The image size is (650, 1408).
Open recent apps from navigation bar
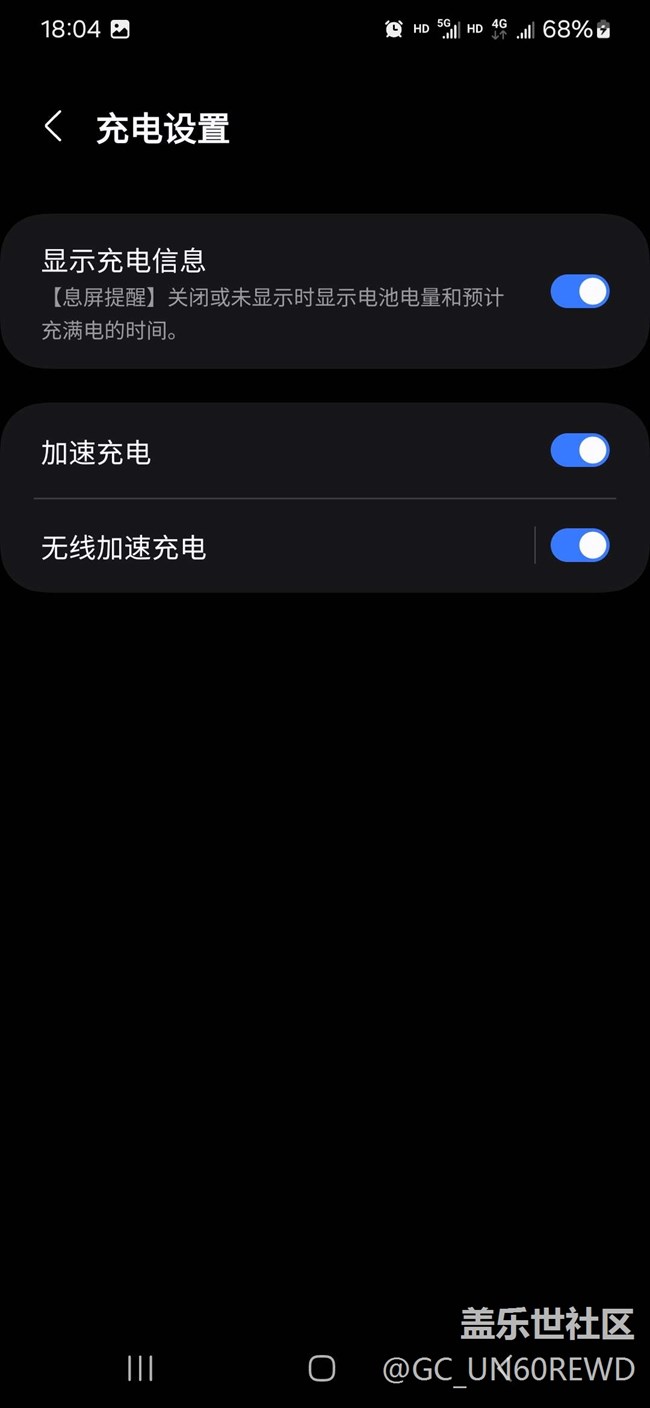click(x=140, y=1368)
